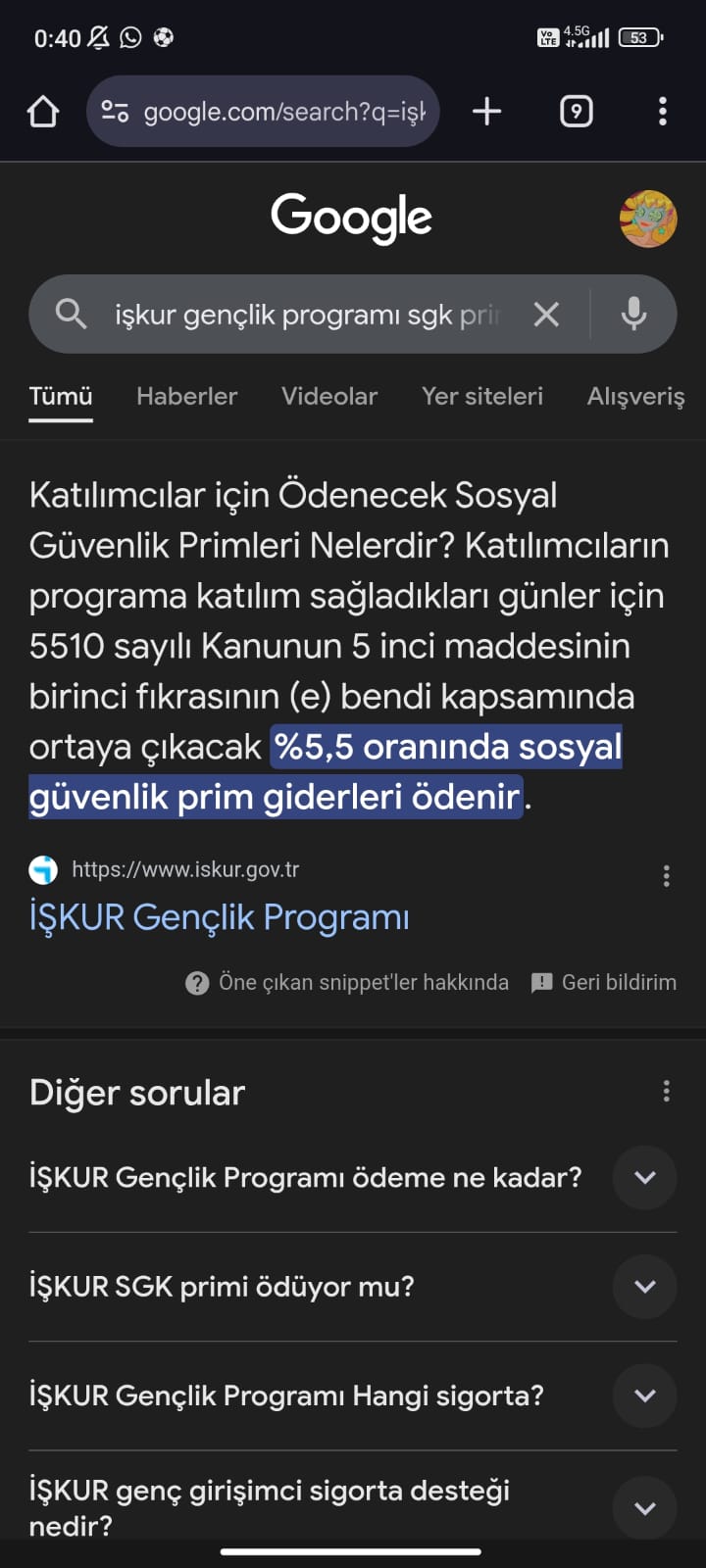The height and width of the screenshot is (1568, 706).
Task: Switch to the Videolar tab
Action: (x=328, y=396)
